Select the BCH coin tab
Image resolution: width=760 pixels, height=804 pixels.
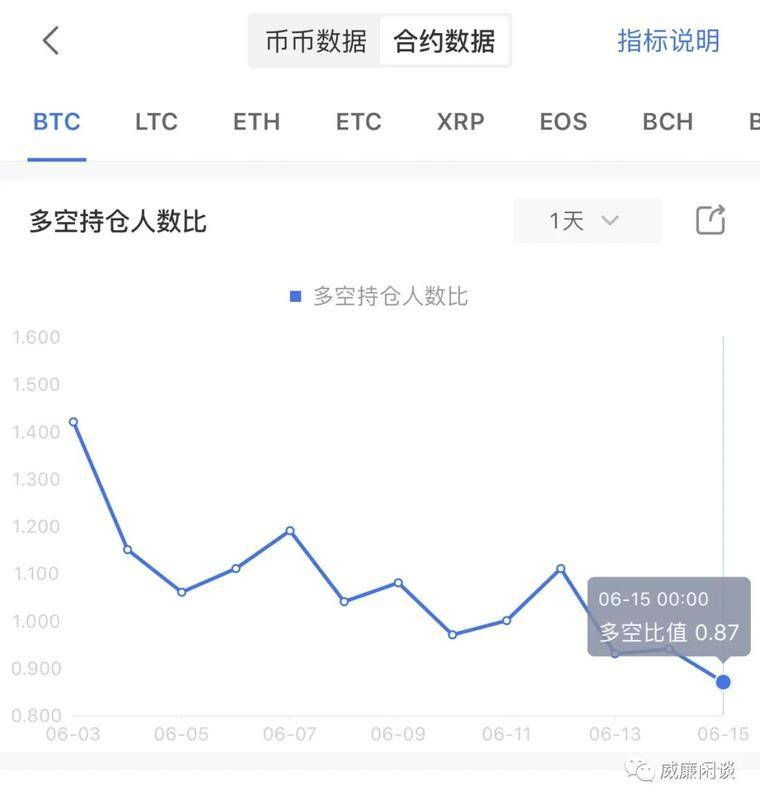(x=667, y=122)
